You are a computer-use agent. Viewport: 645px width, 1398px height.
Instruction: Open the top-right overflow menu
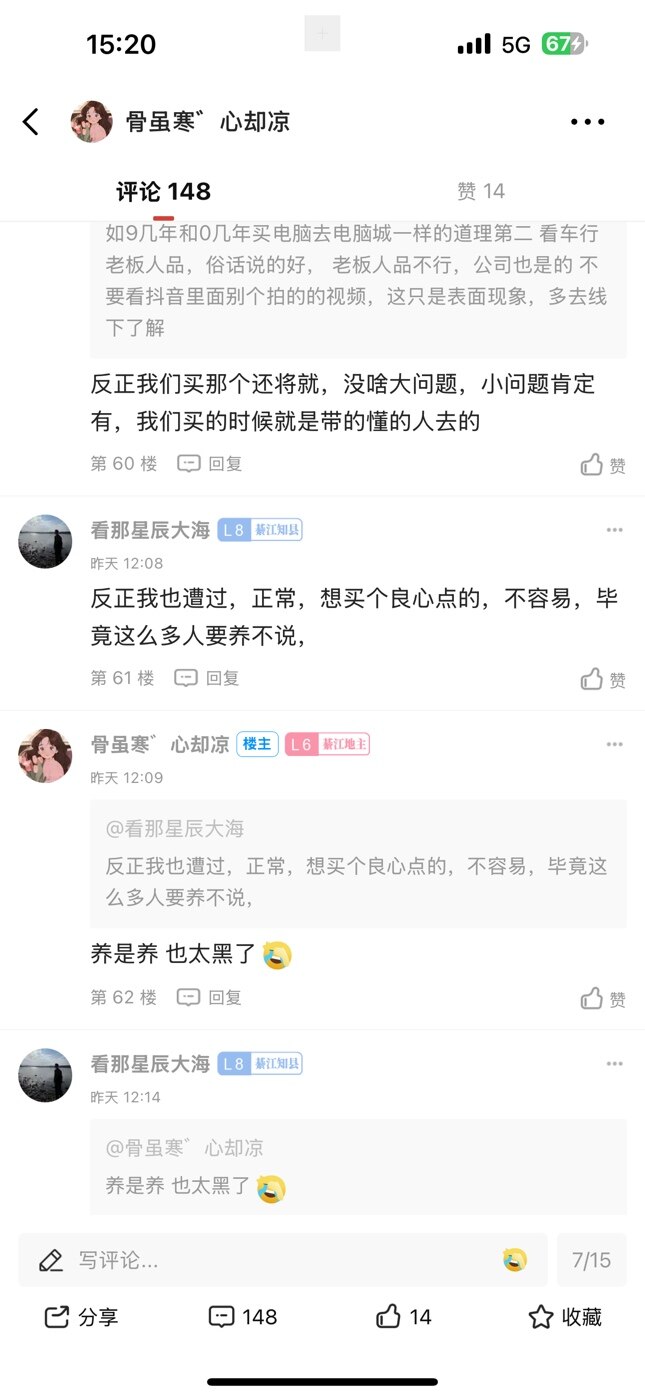[588, 122]
